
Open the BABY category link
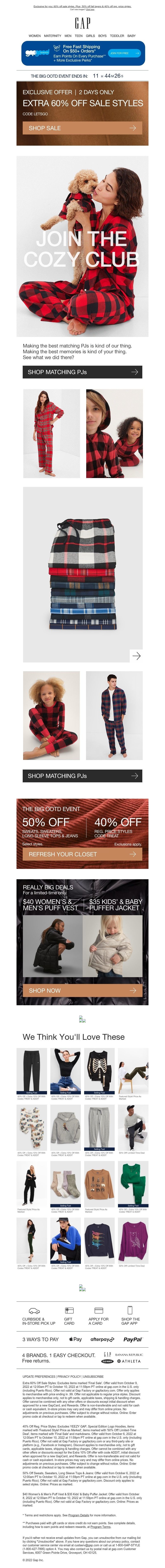coord(132,36)
